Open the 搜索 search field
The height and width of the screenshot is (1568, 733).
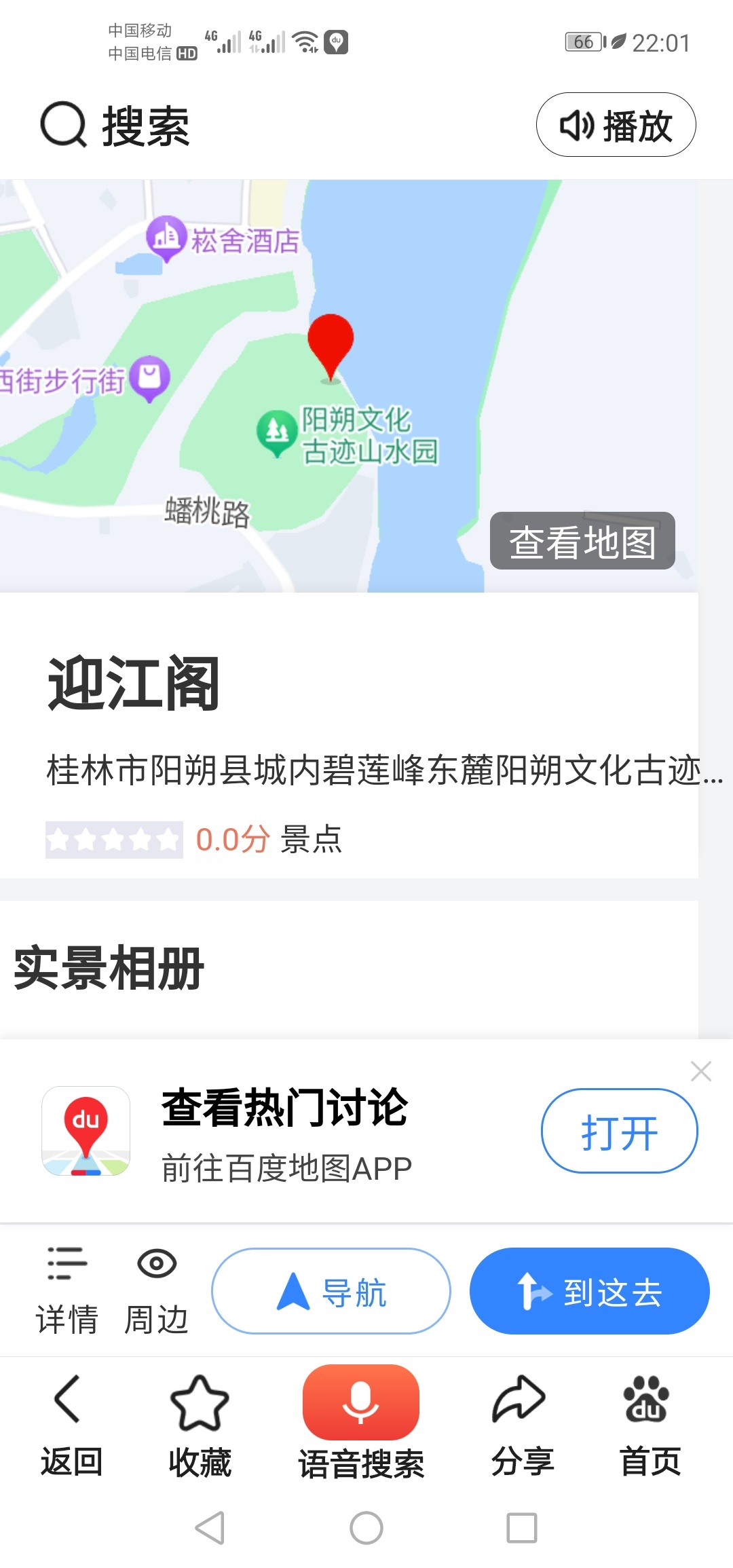pos(115,126)
